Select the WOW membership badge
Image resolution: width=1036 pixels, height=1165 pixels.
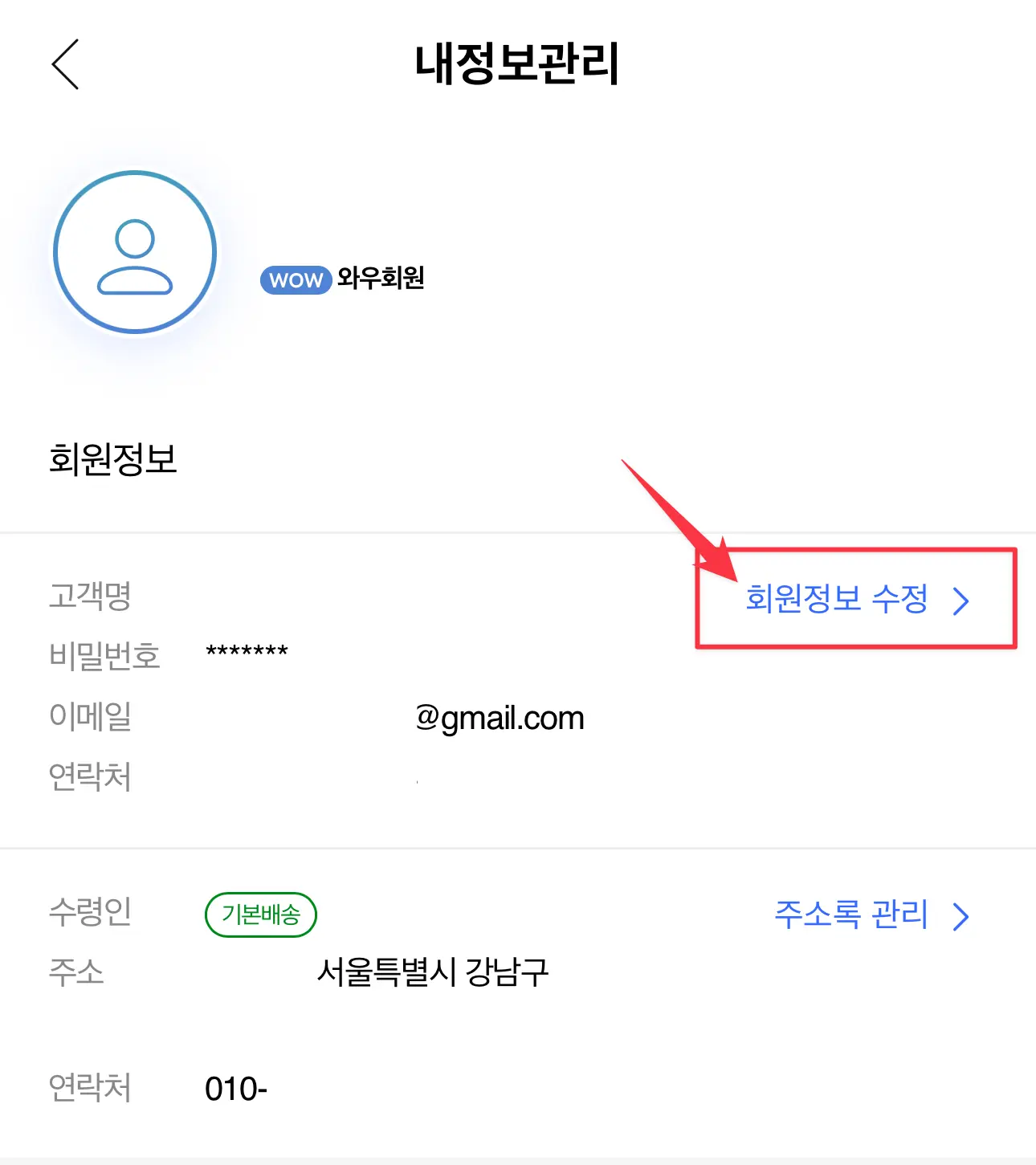294,279
